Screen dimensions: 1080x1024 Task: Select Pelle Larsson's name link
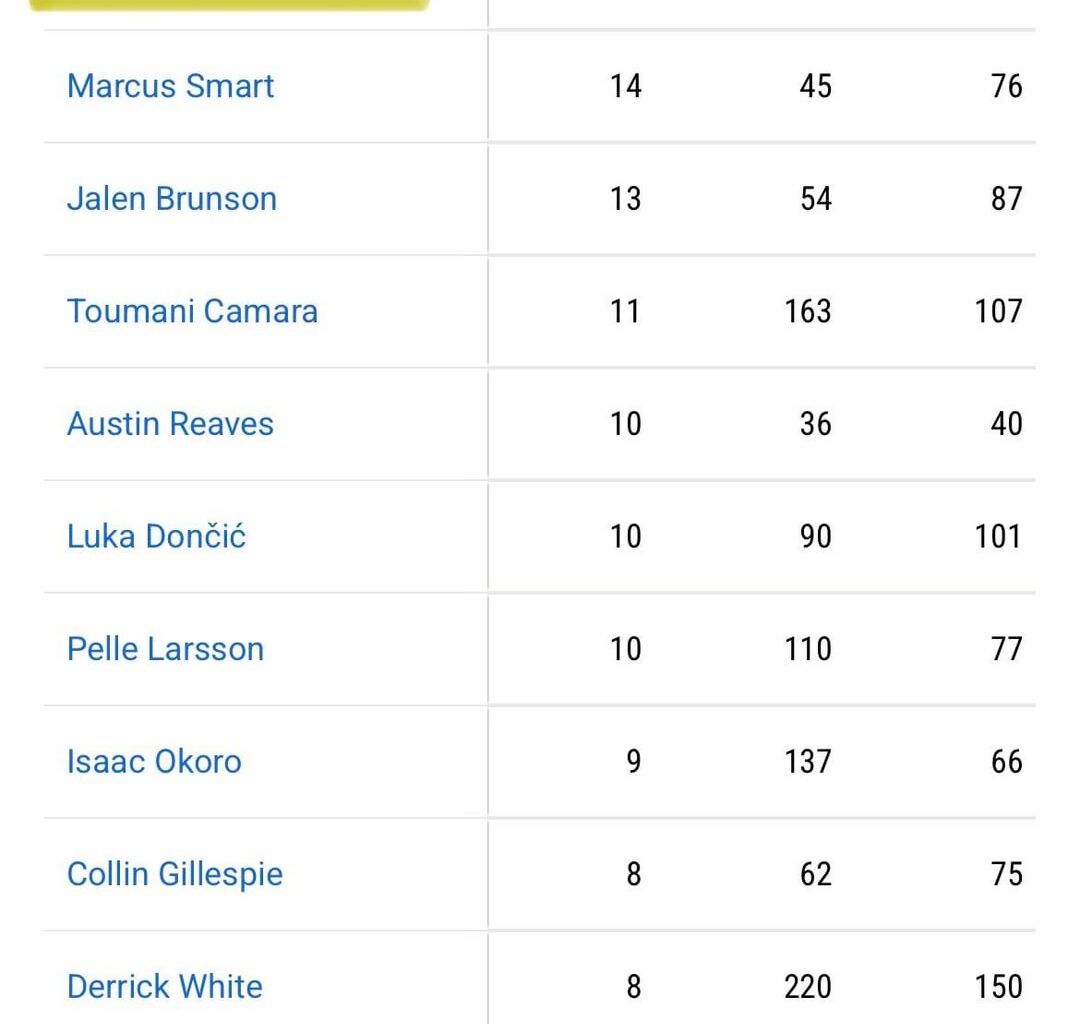coord(165,649)
